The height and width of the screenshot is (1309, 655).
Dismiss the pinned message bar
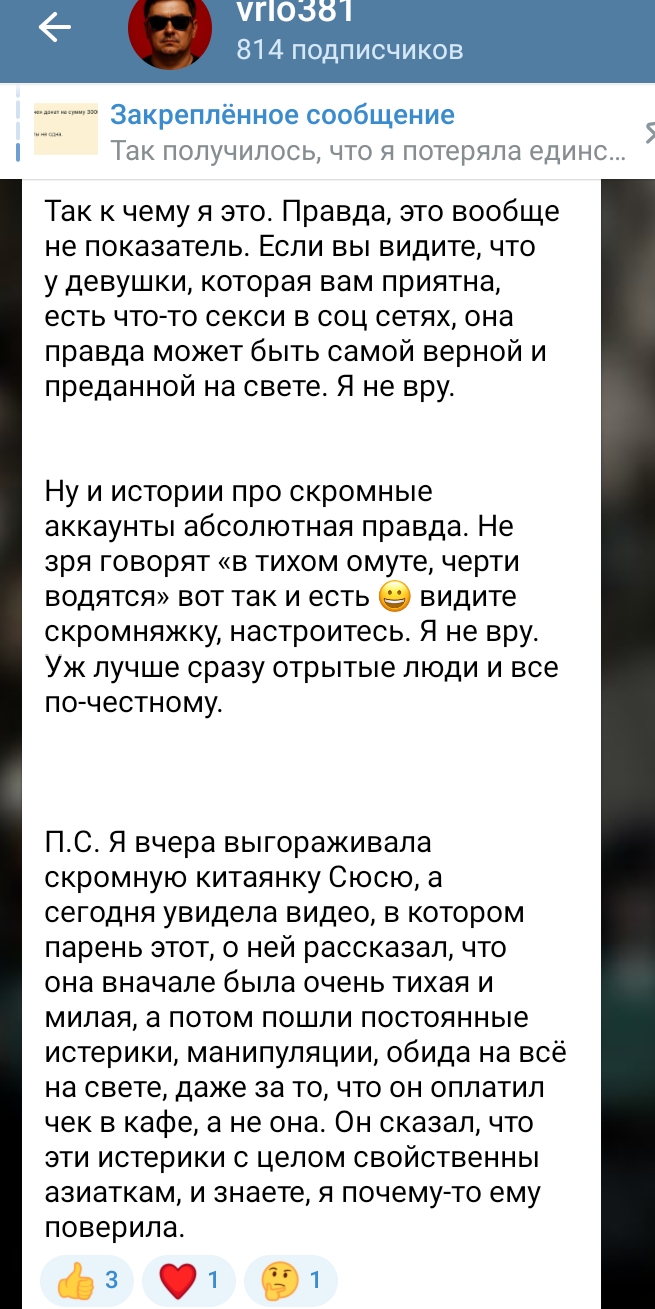point(648,132)
